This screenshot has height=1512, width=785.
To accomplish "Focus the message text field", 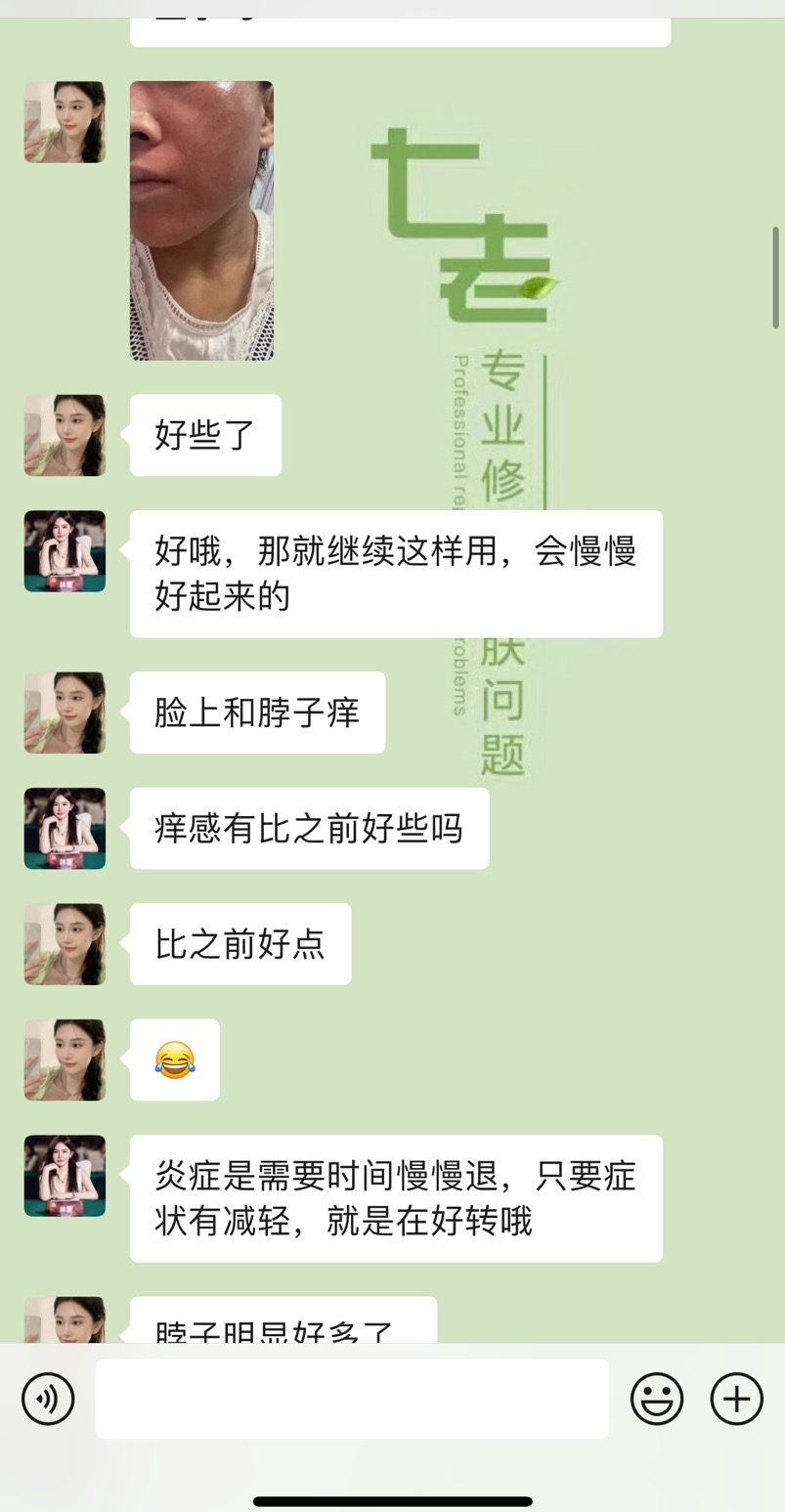I will point(352,1399).
